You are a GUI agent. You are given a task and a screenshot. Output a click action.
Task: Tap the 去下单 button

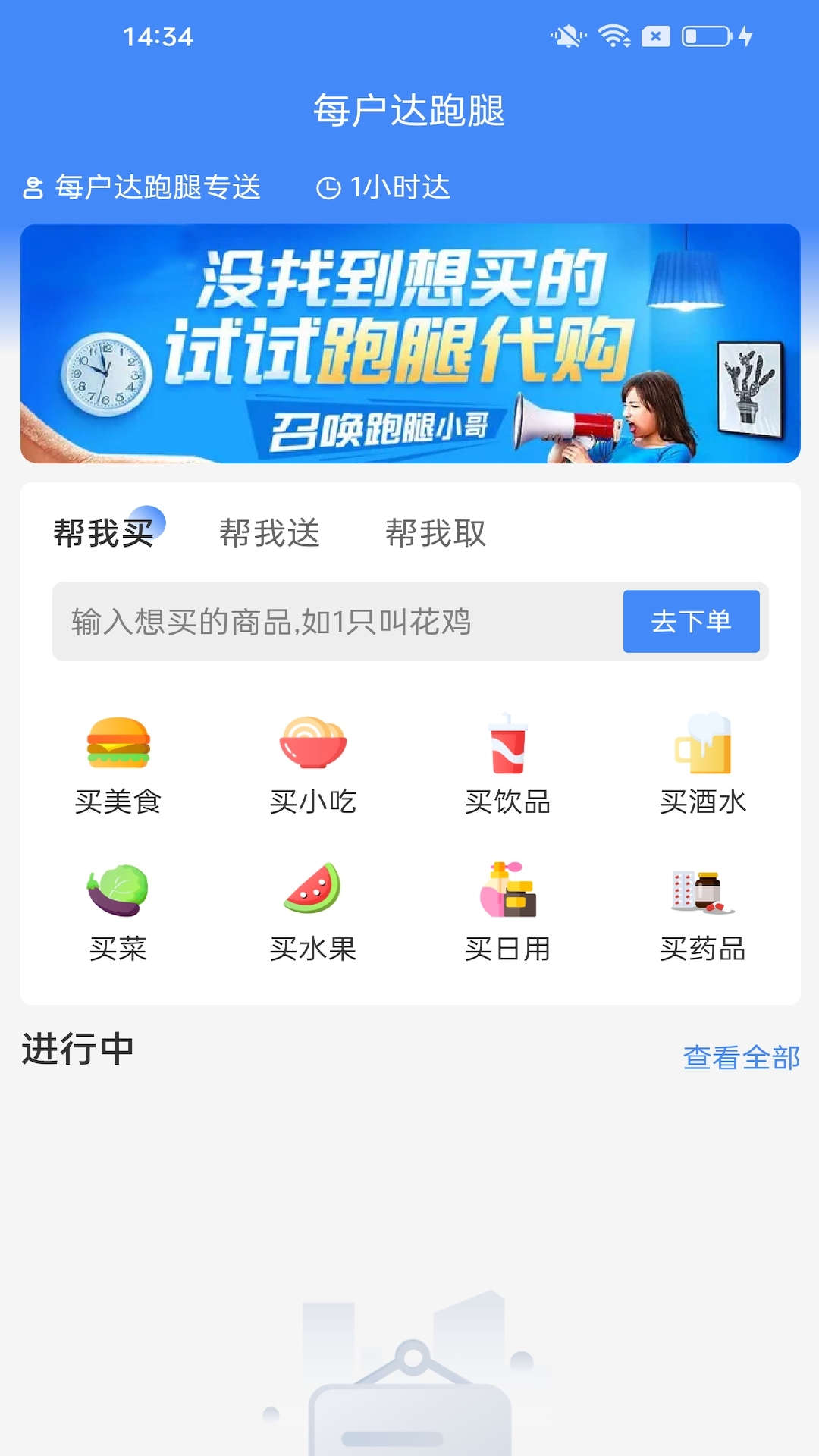pyautogui.click(x=691, y=622)
